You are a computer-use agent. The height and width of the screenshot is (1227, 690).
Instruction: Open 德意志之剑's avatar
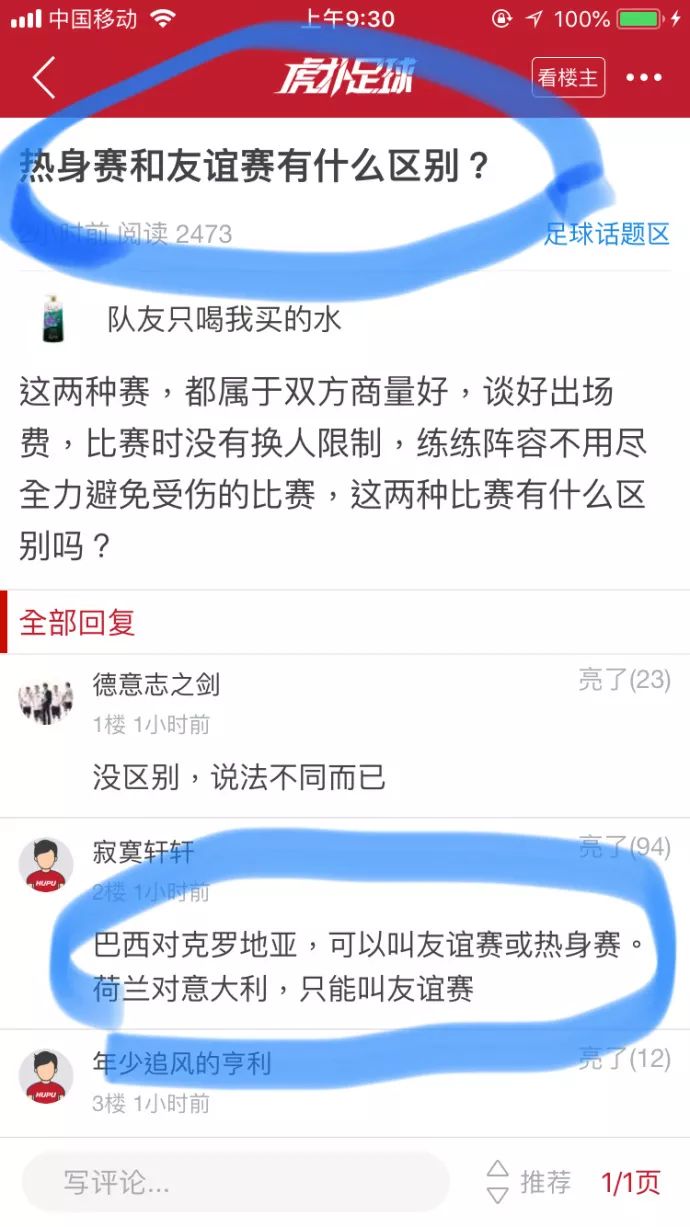click(46, 700)
